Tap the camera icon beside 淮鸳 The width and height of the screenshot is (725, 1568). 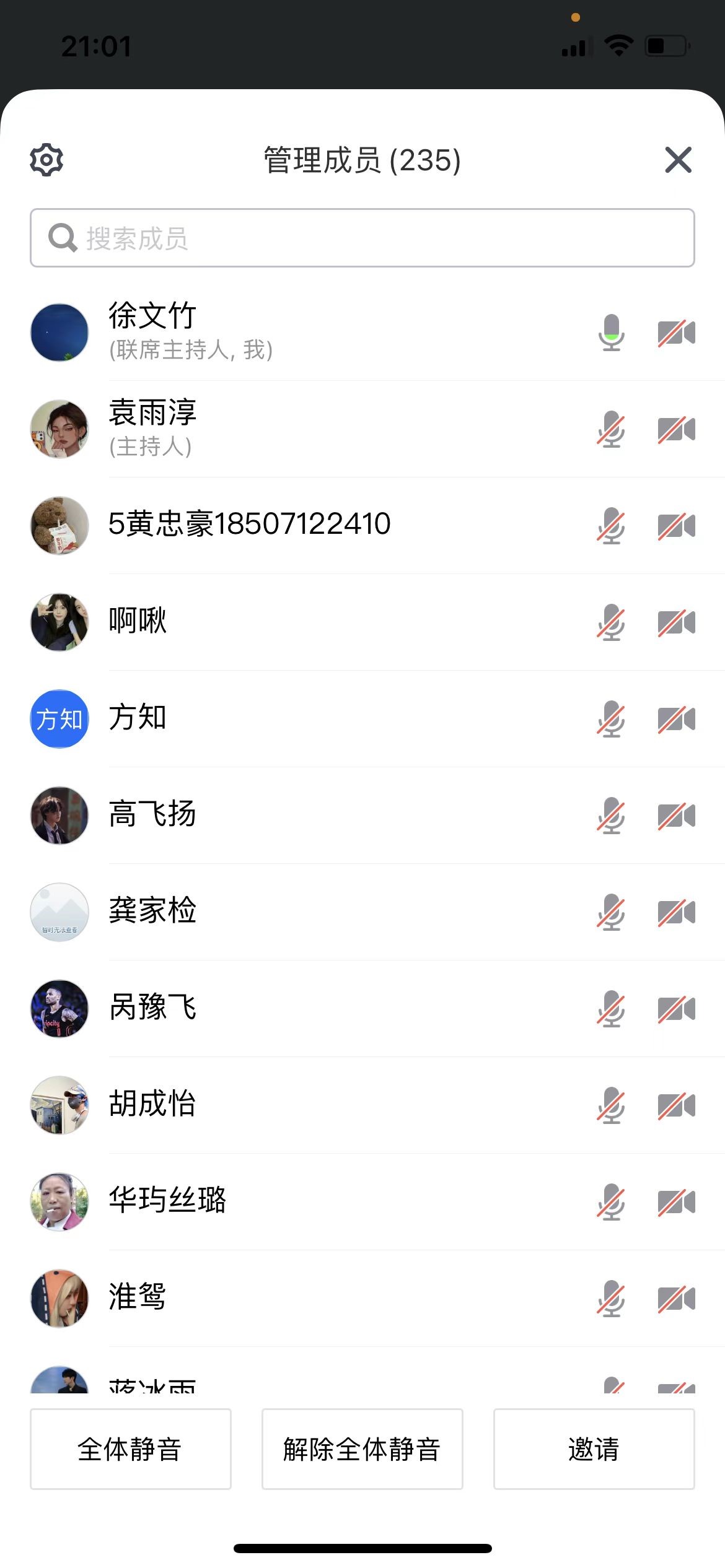[676, 1299]
